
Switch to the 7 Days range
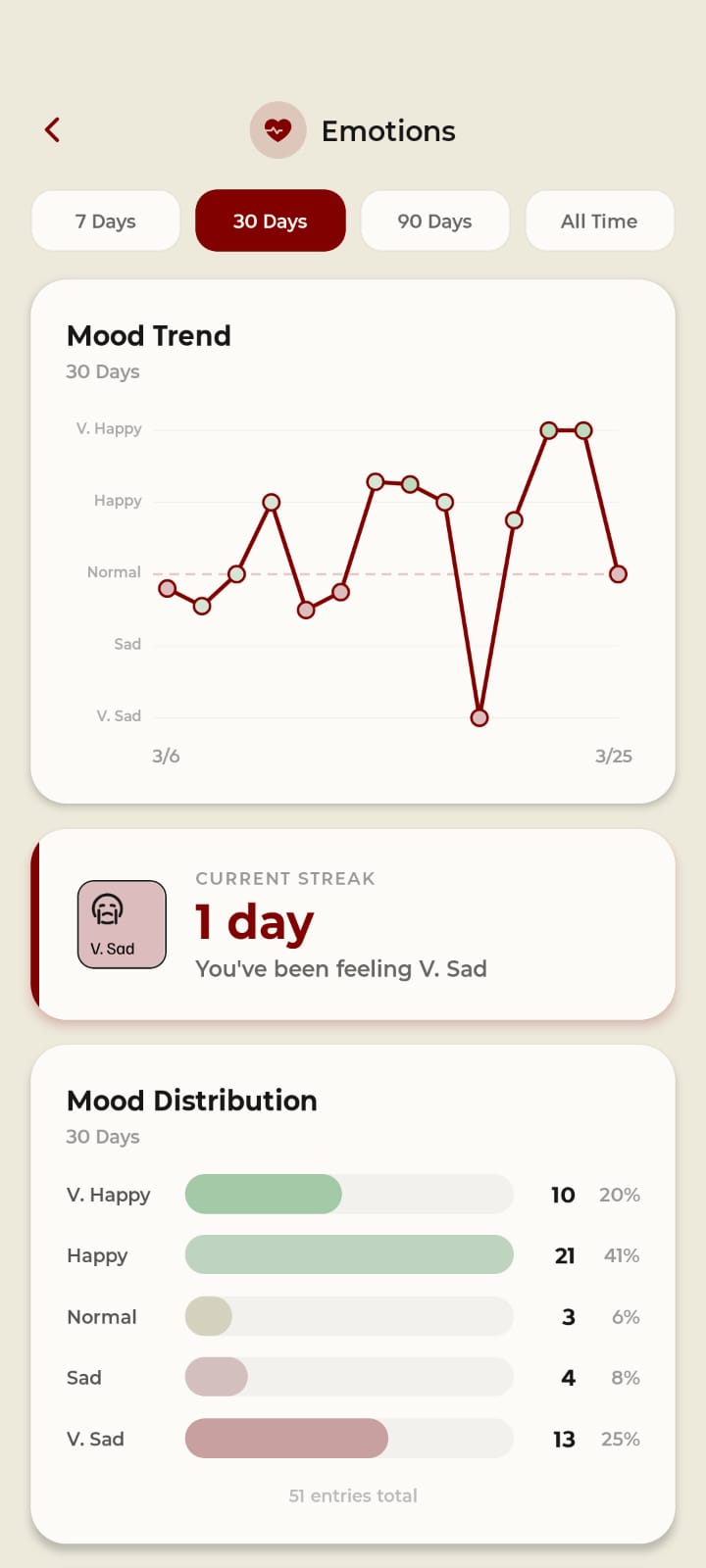tap(106, 220)
